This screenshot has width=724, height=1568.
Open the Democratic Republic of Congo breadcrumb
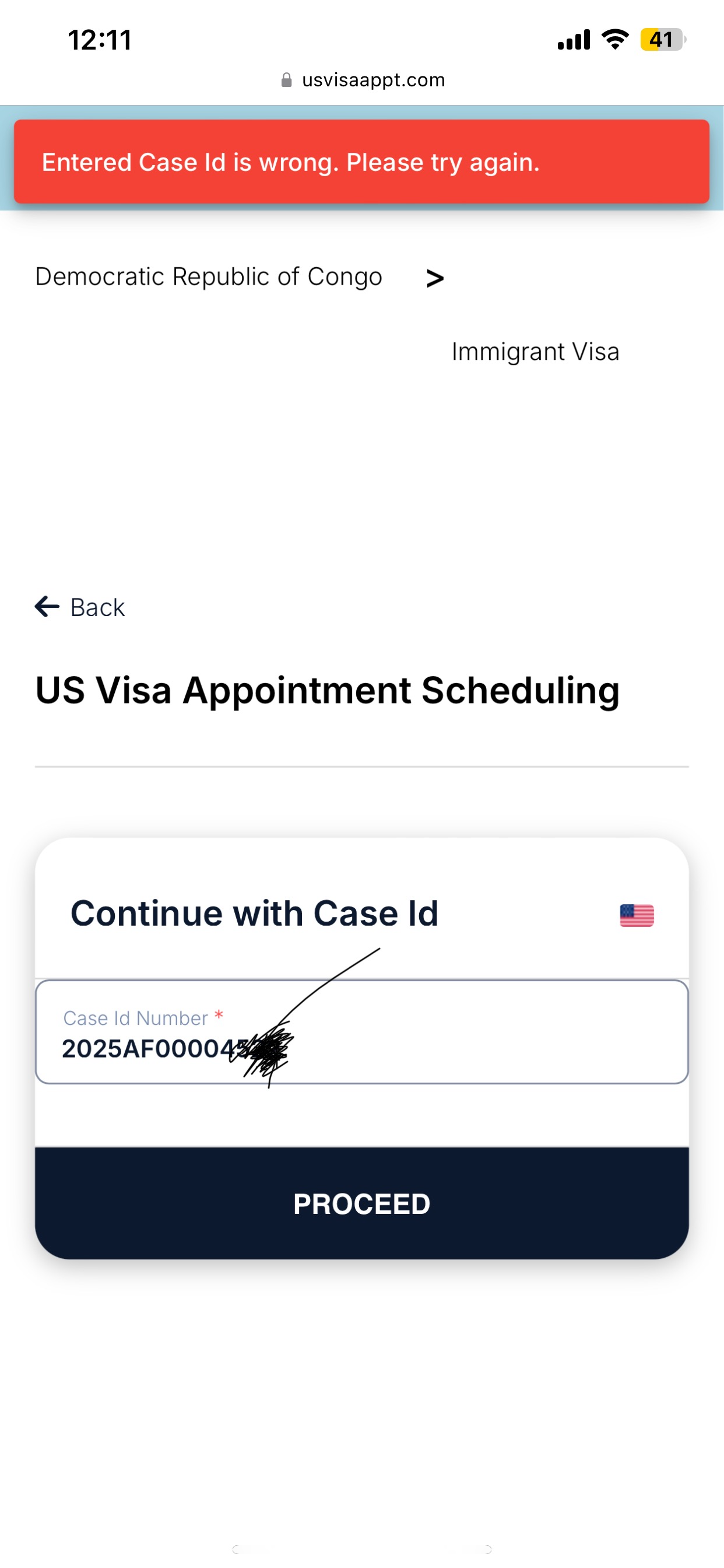coord(209,276)
